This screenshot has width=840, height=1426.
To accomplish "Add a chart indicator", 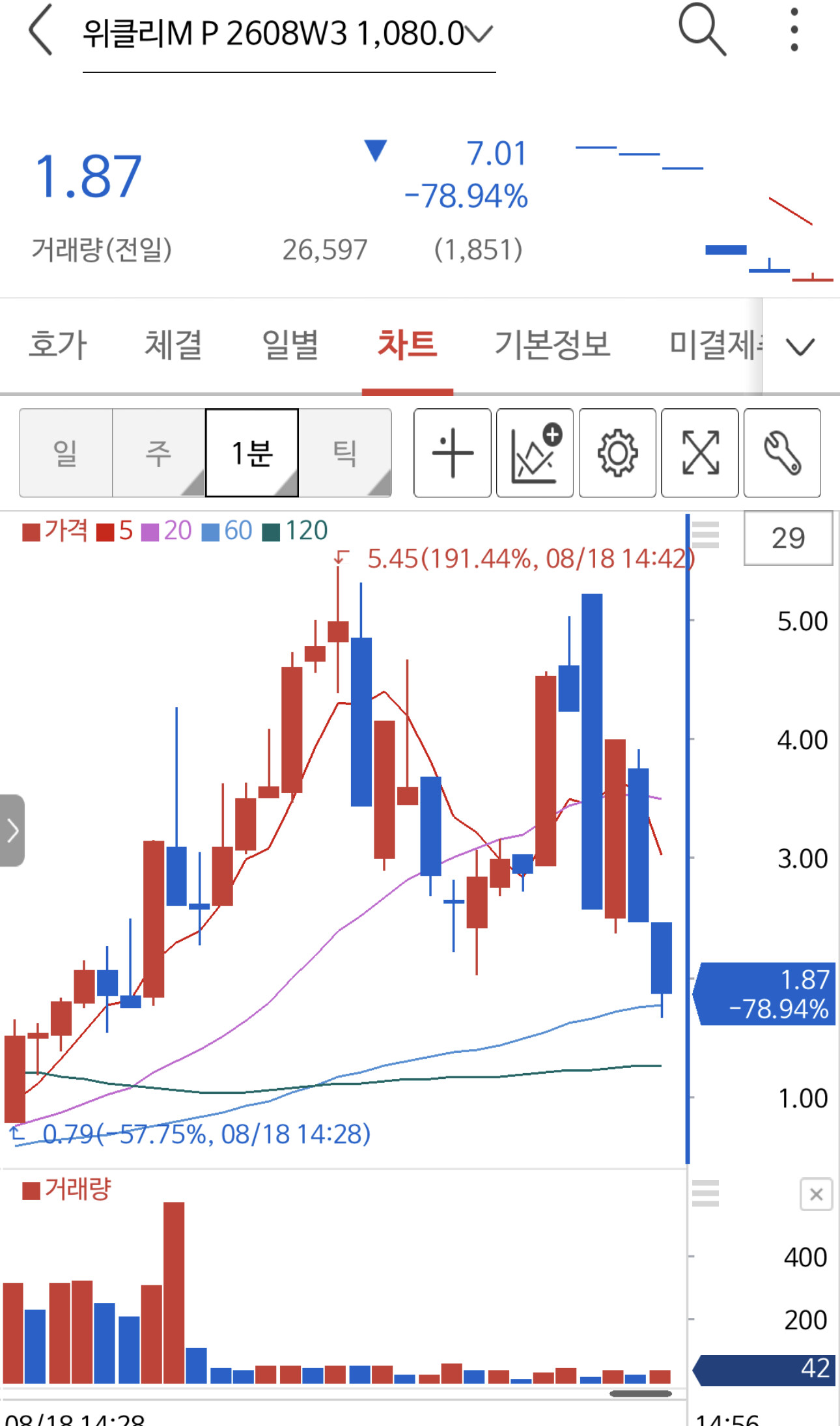I will click(x=535, y=453).
